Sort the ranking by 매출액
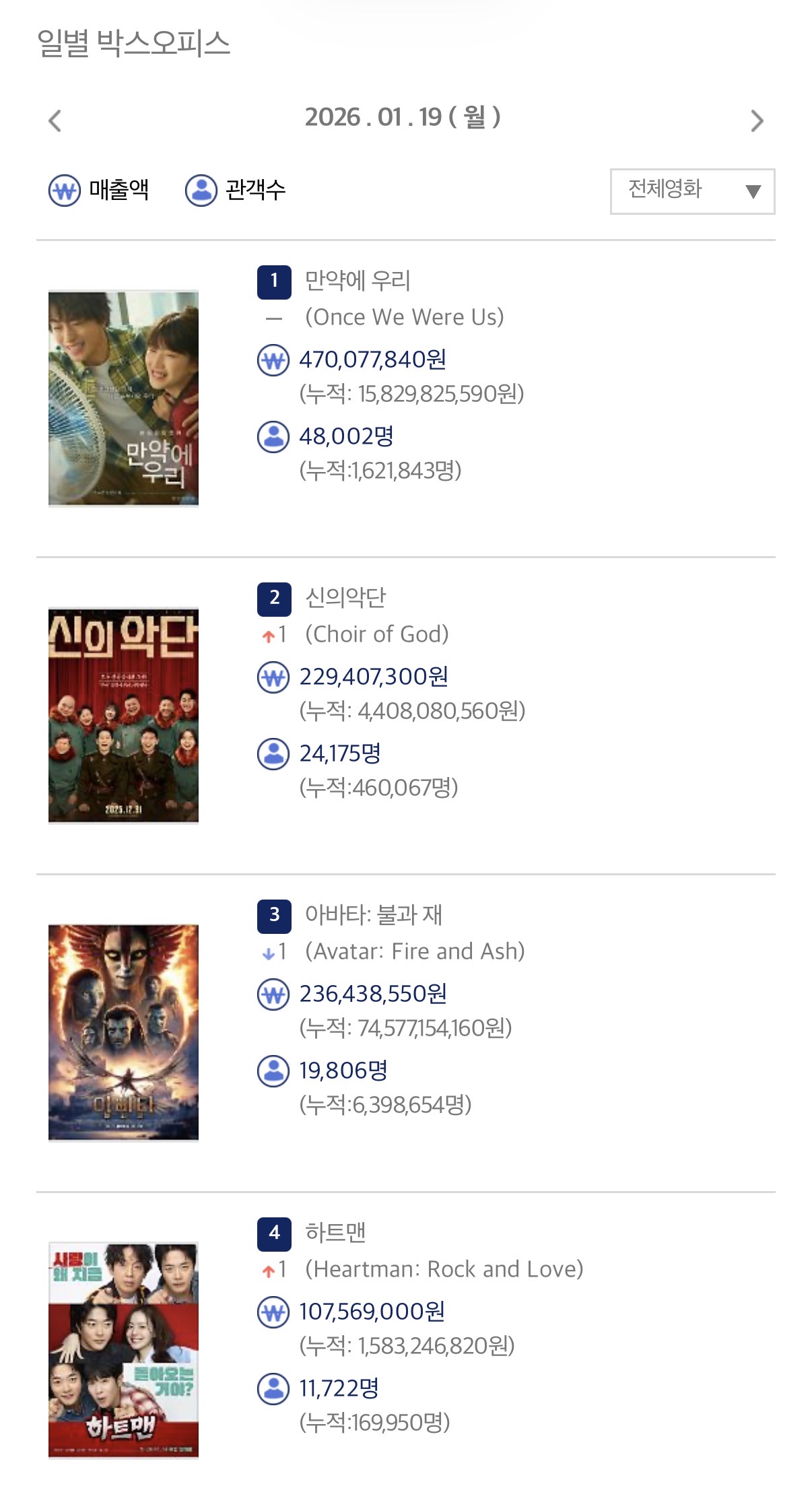 99,190
